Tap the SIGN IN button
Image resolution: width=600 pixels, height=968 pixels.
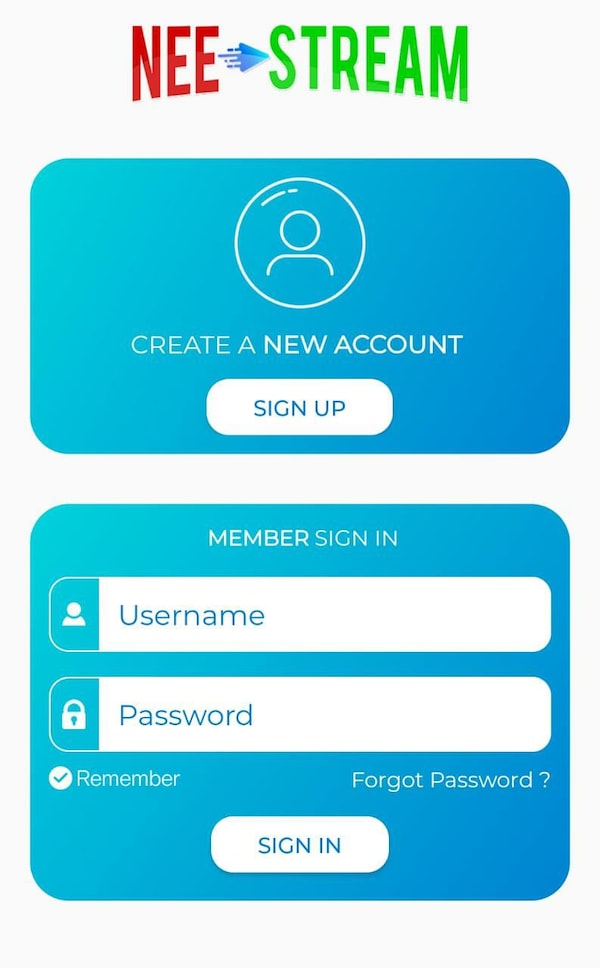[299, 845]
